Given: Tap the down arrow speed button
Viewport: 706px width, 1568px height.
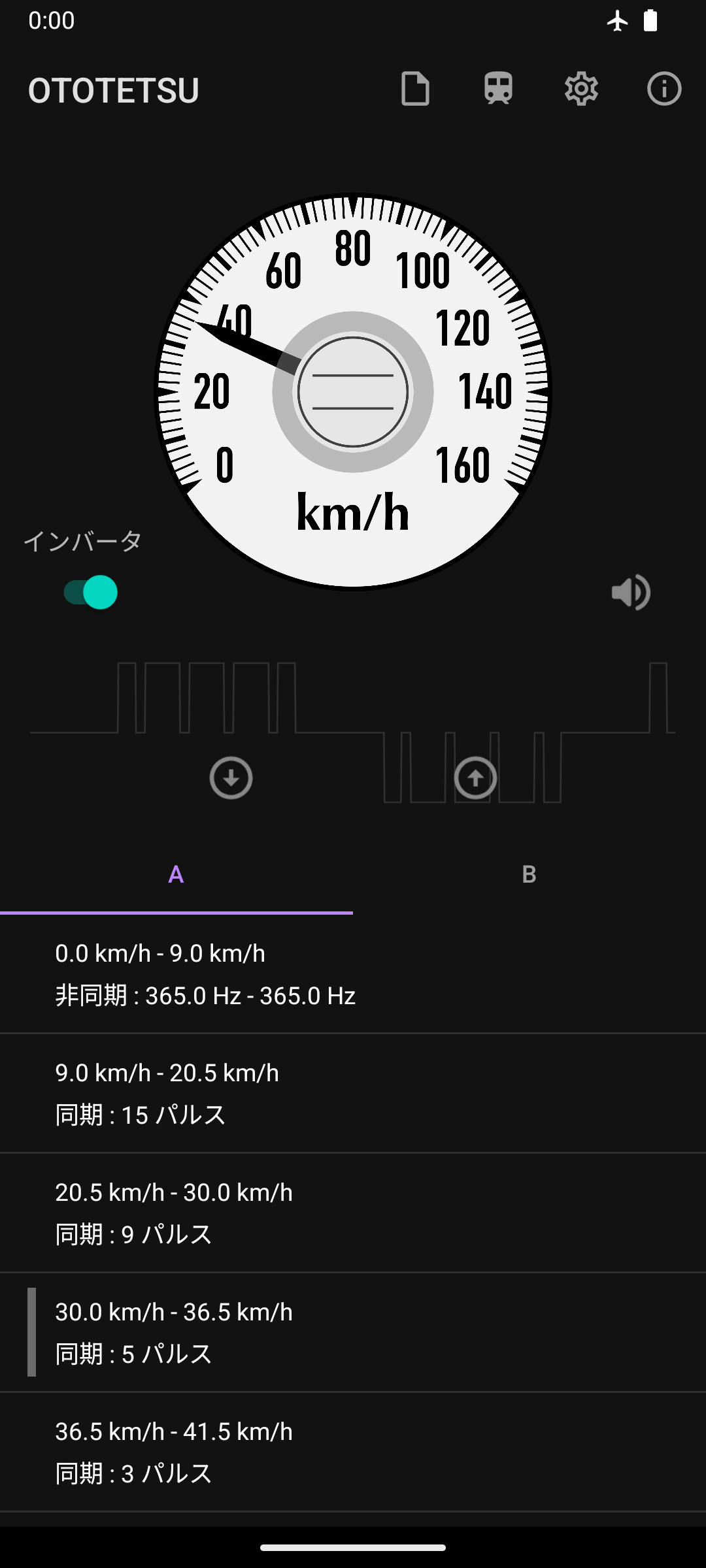Looking at the screenshot, I should tap(231, 778).
